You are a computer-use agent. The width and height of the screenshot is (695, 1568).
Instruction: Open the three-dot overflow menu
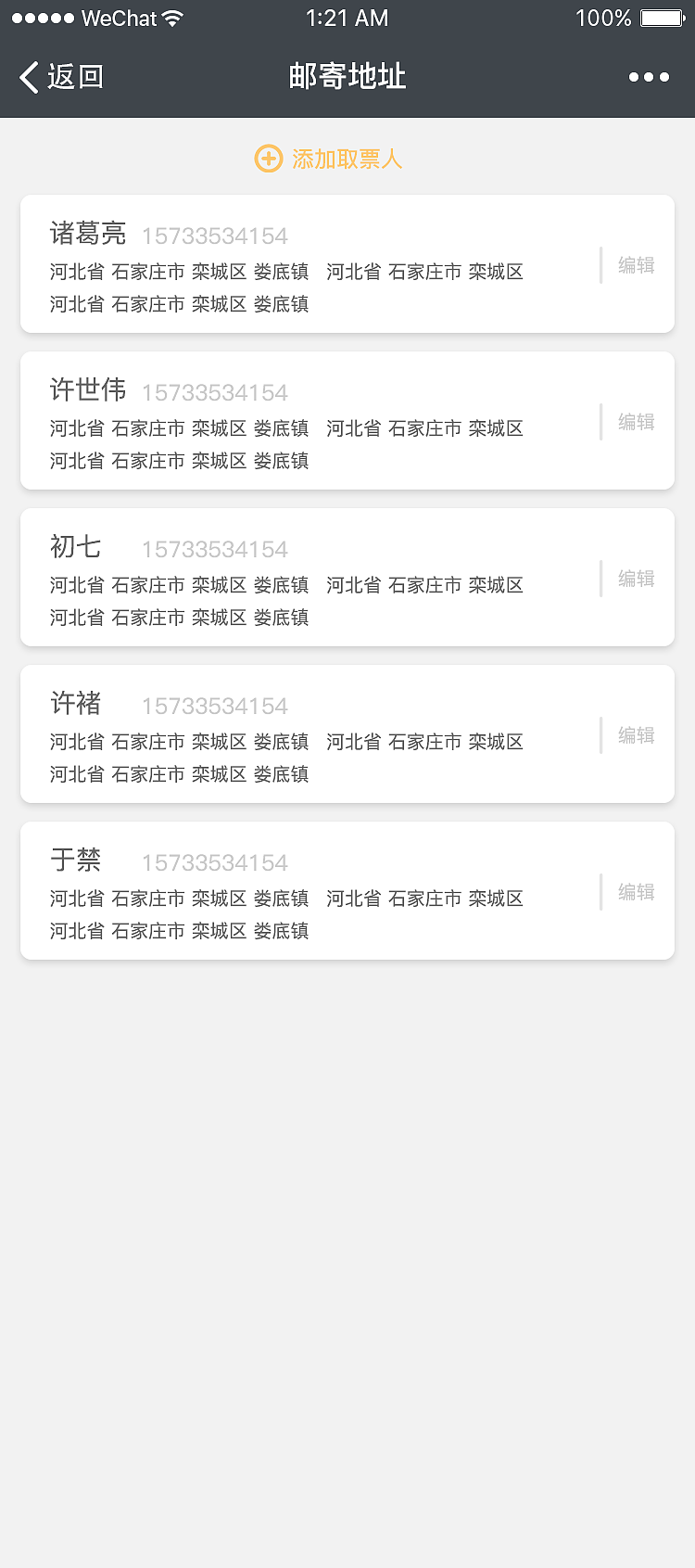click(649, 77)
